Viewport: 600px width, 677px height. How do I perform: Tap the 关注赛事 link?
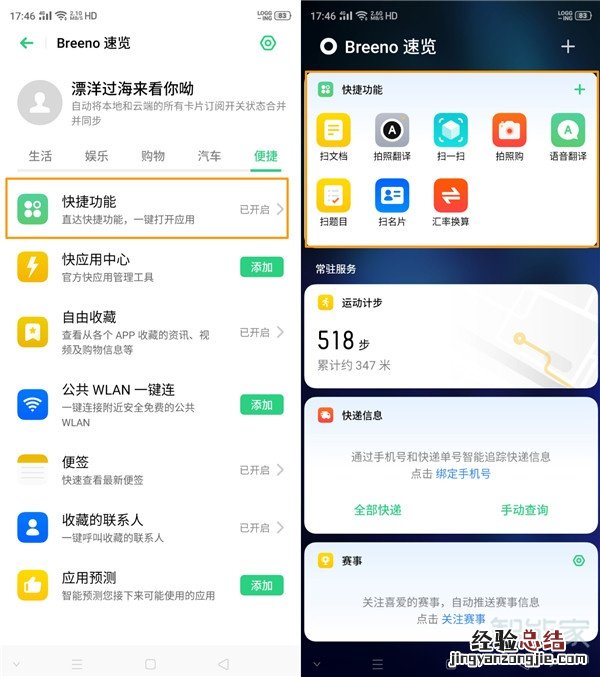click(x=464, y=619)
